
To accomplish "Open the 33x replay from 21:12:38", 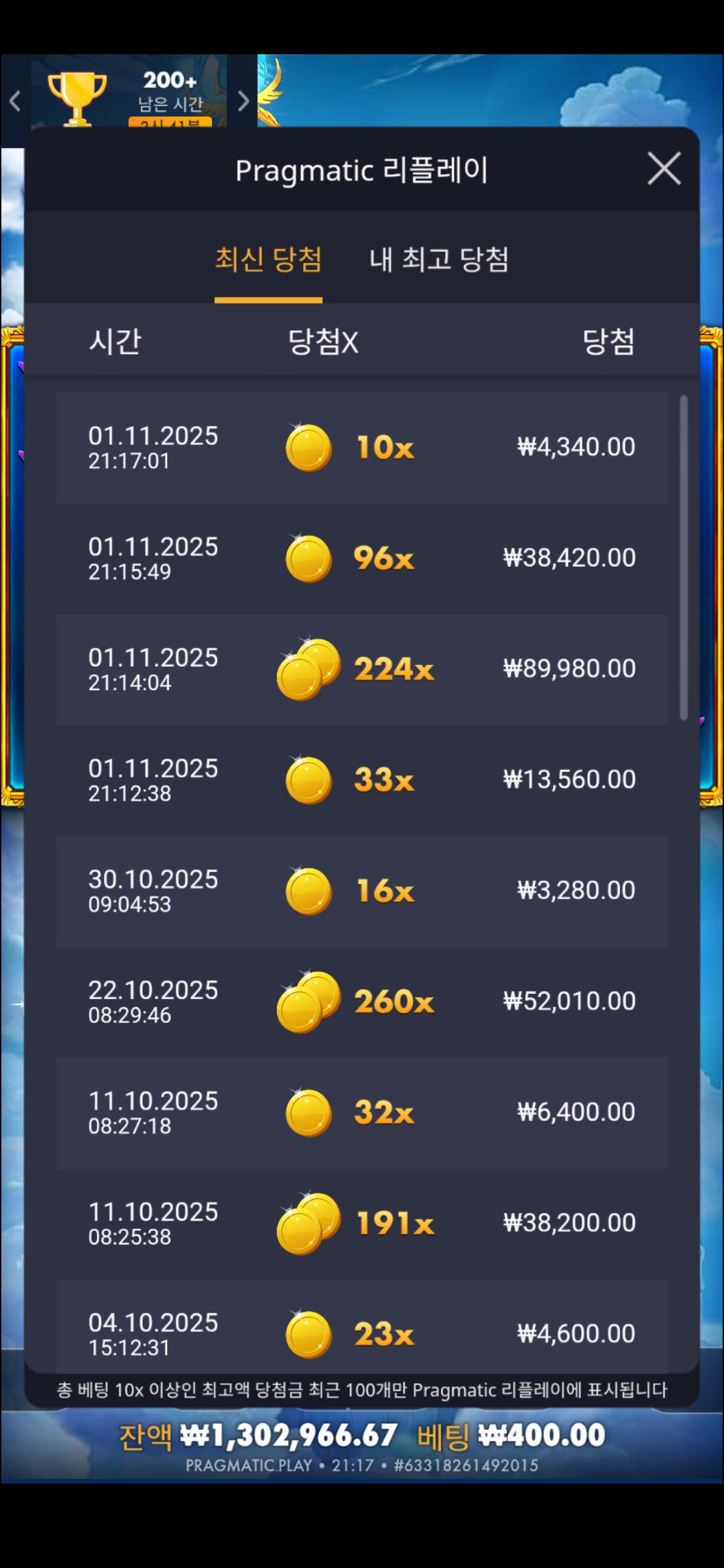I will coord(361,780).
